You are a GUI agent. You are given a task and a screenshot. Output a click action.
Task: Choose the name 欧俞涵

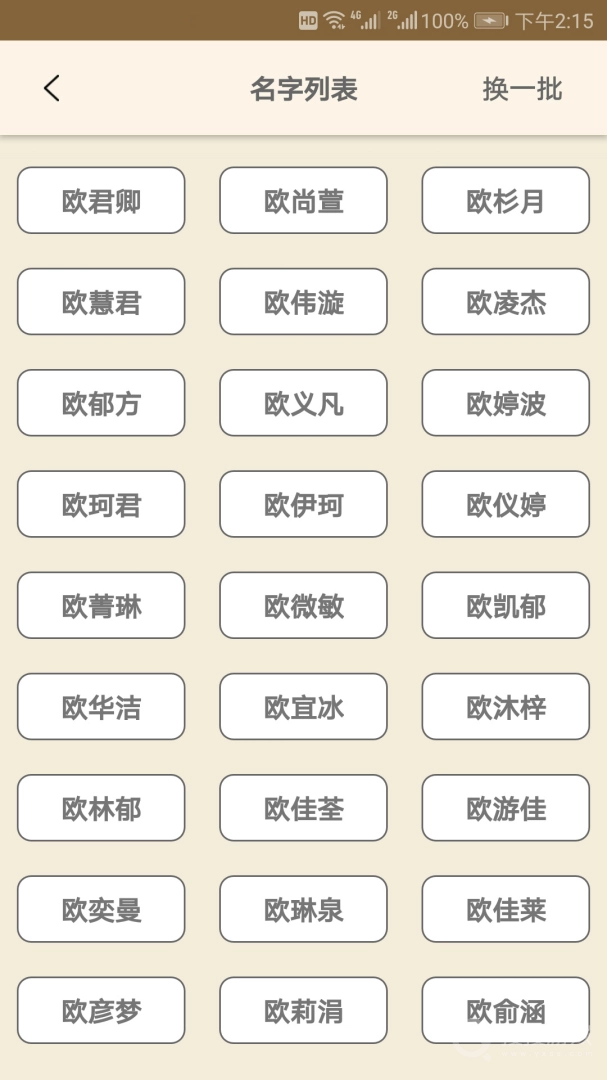(x=505, y=1011)
